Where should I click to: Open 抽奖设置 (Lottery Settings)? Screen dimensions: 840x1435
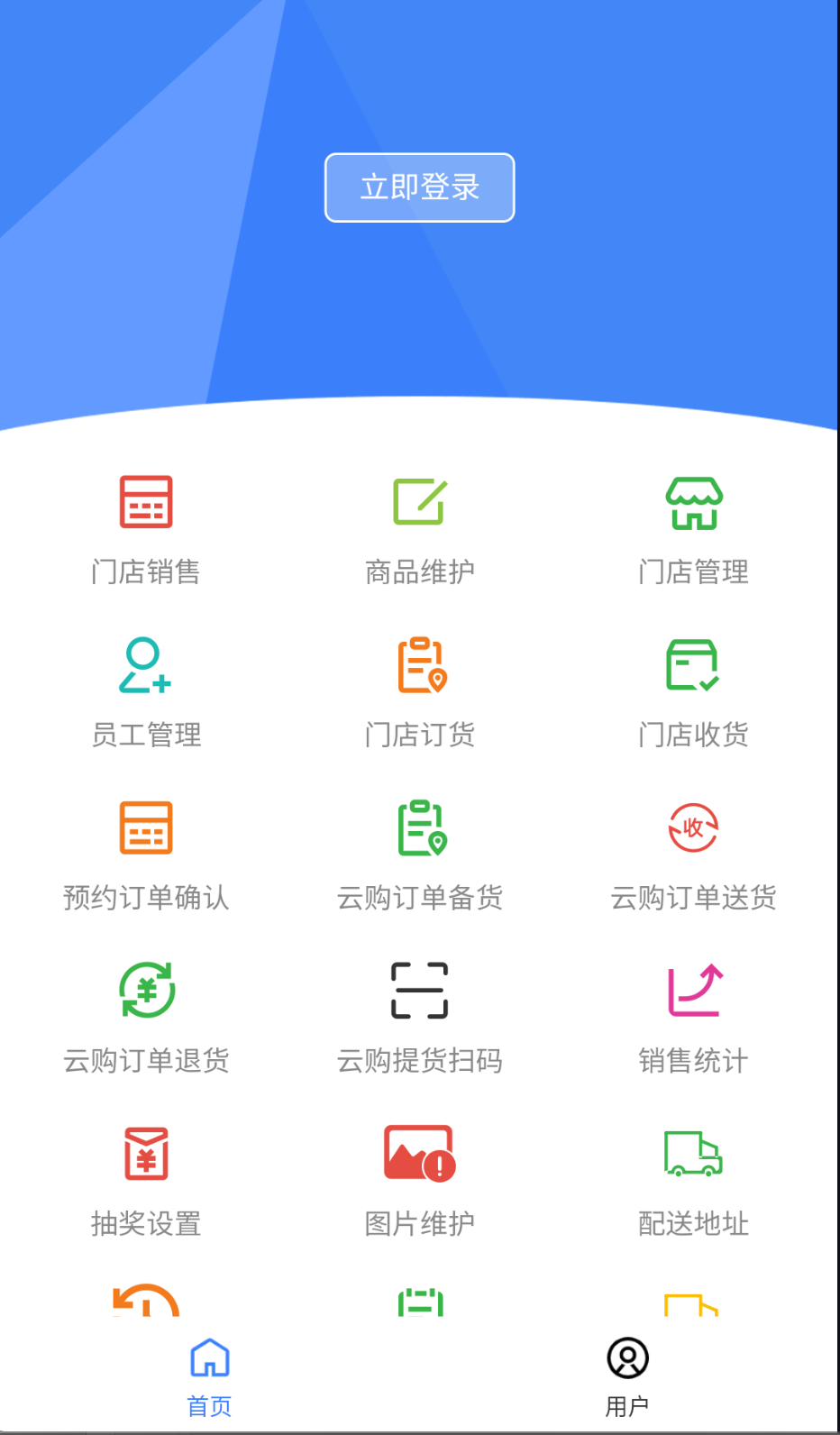point(146,1152)
